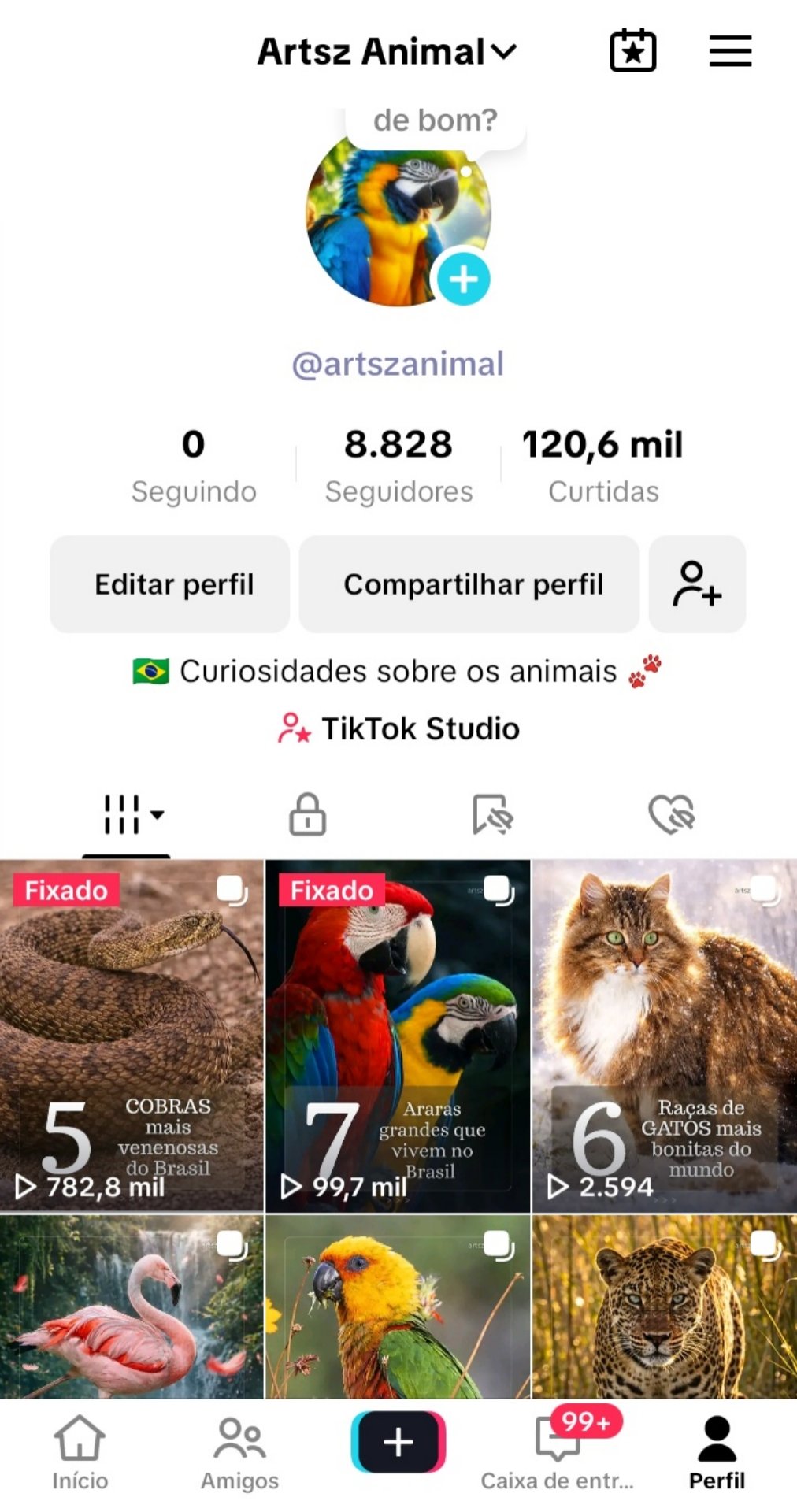Open the hamburger menu
This screenshot has width=797, height=1512.
(x=730, y=51)
